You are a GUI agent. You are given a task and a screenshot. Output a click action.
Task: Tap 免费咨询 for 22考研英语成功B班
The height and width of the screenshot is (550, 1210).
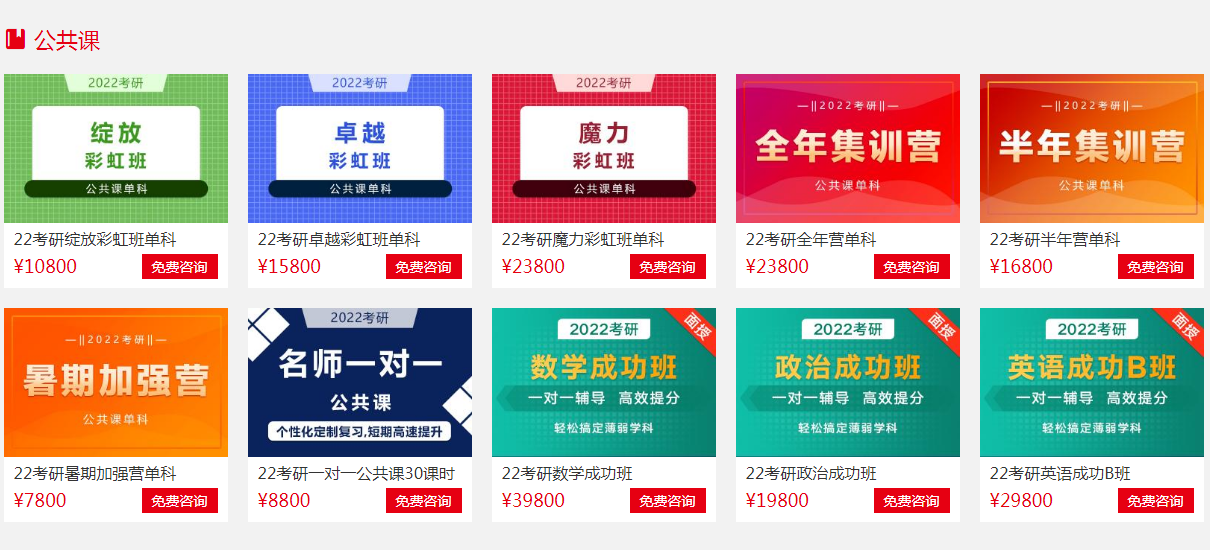[x=1156, y=501]
